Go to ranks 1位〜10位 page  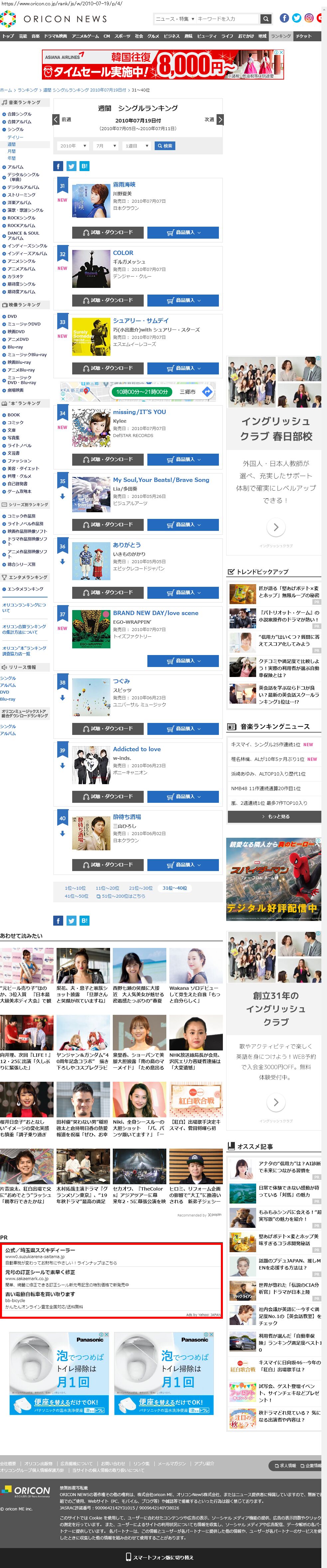point(76,888)
